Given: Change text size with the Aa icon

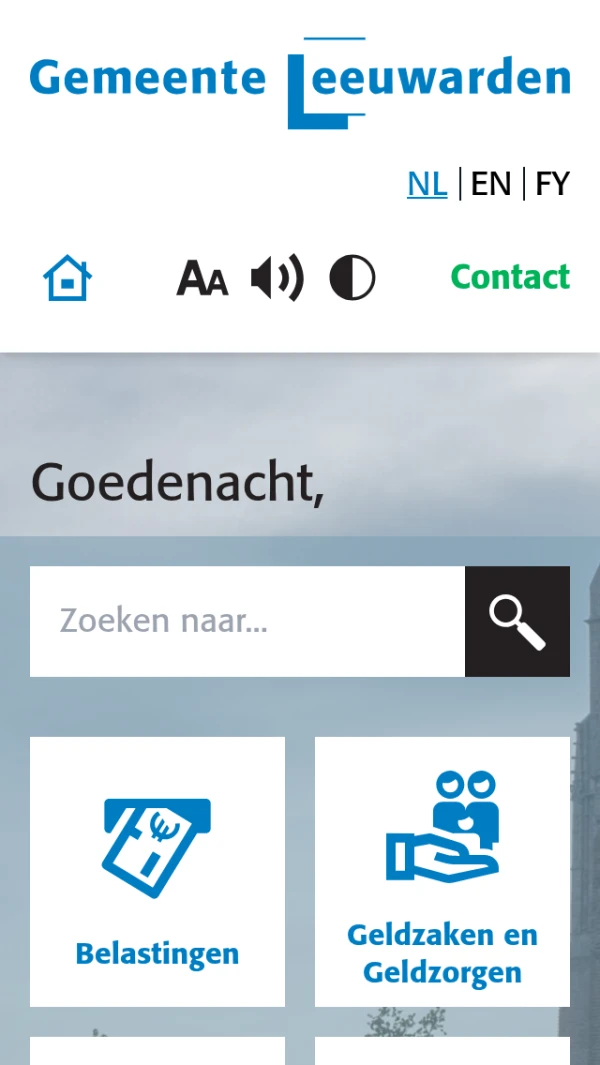Looking at the screenshot, I should (x=202, y=278).
